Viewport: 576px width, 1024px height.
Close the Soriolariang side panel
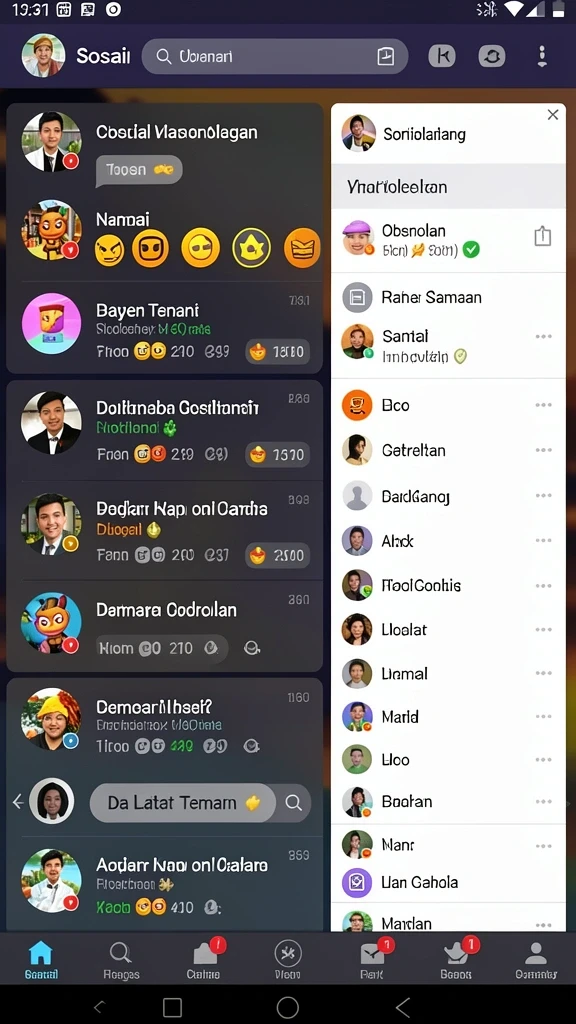point(552,115)
